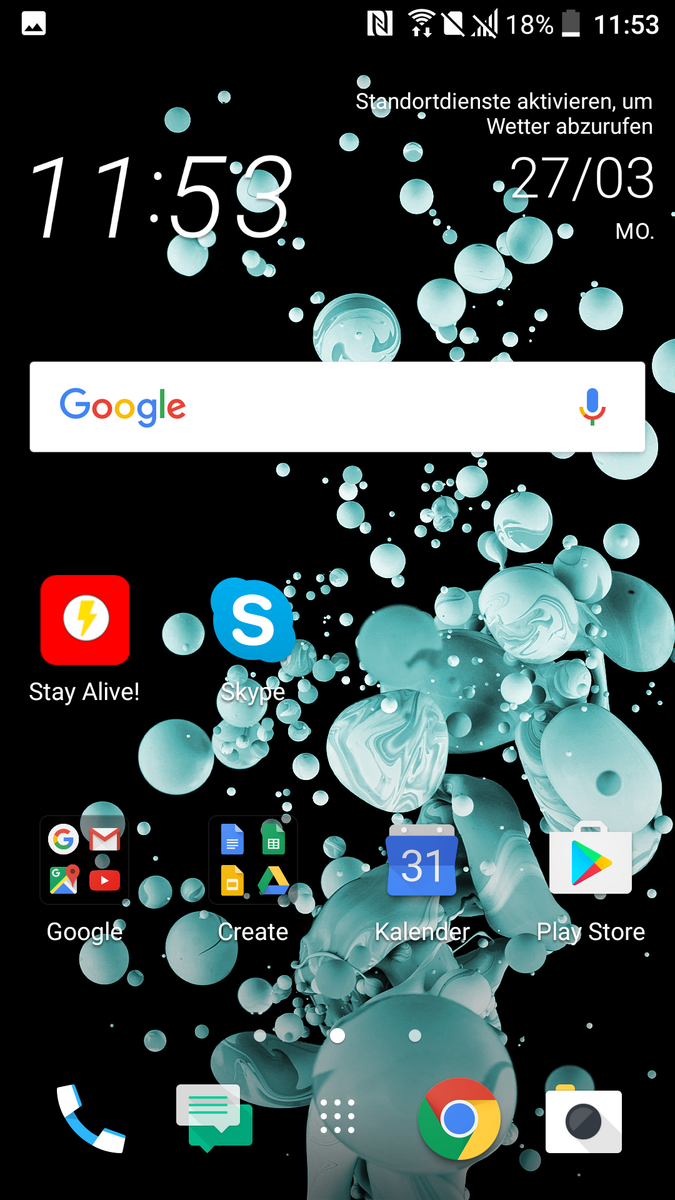Open the phone dialer
The image size is (675, 1200).
(x=90, y=1118)
